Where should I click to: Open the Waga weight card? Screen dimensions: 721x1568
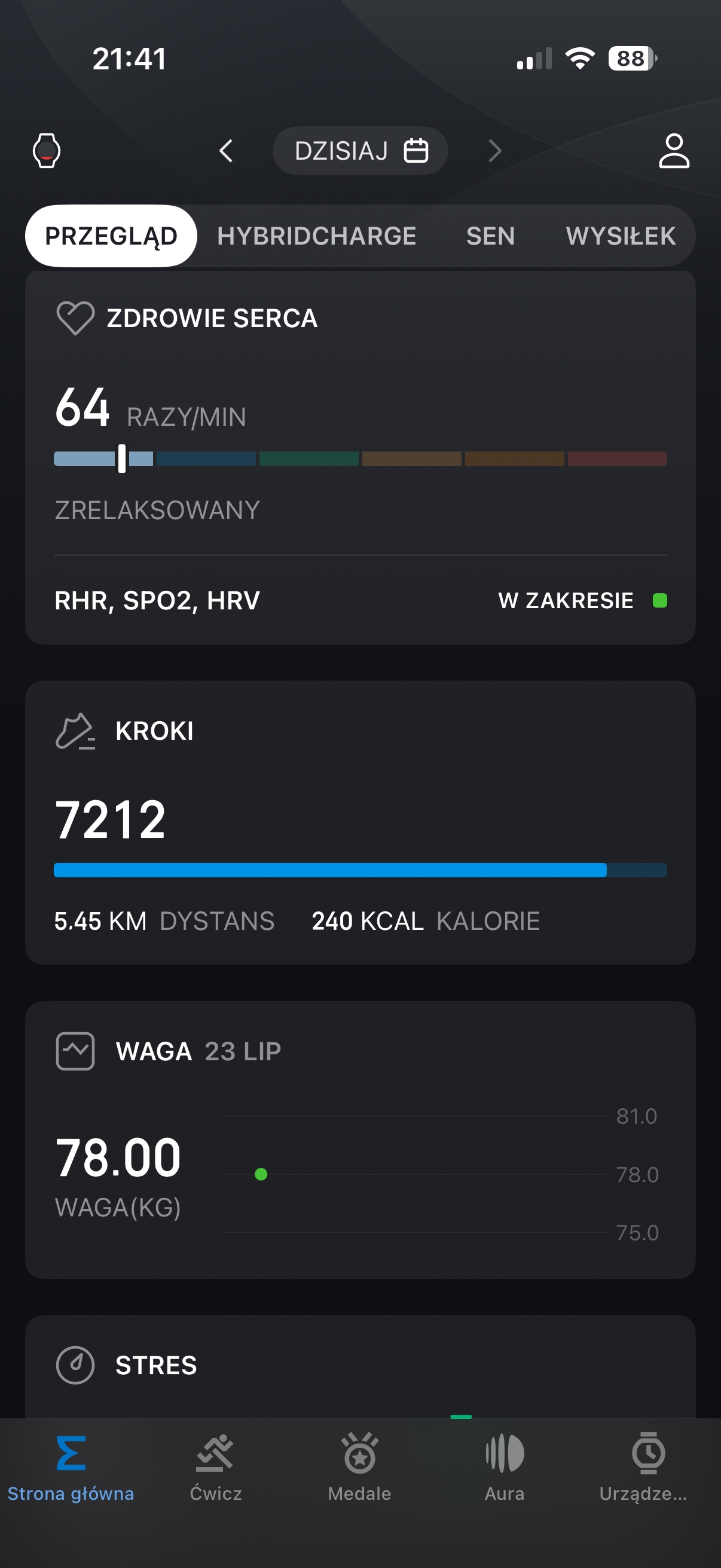click(360, 1140)
